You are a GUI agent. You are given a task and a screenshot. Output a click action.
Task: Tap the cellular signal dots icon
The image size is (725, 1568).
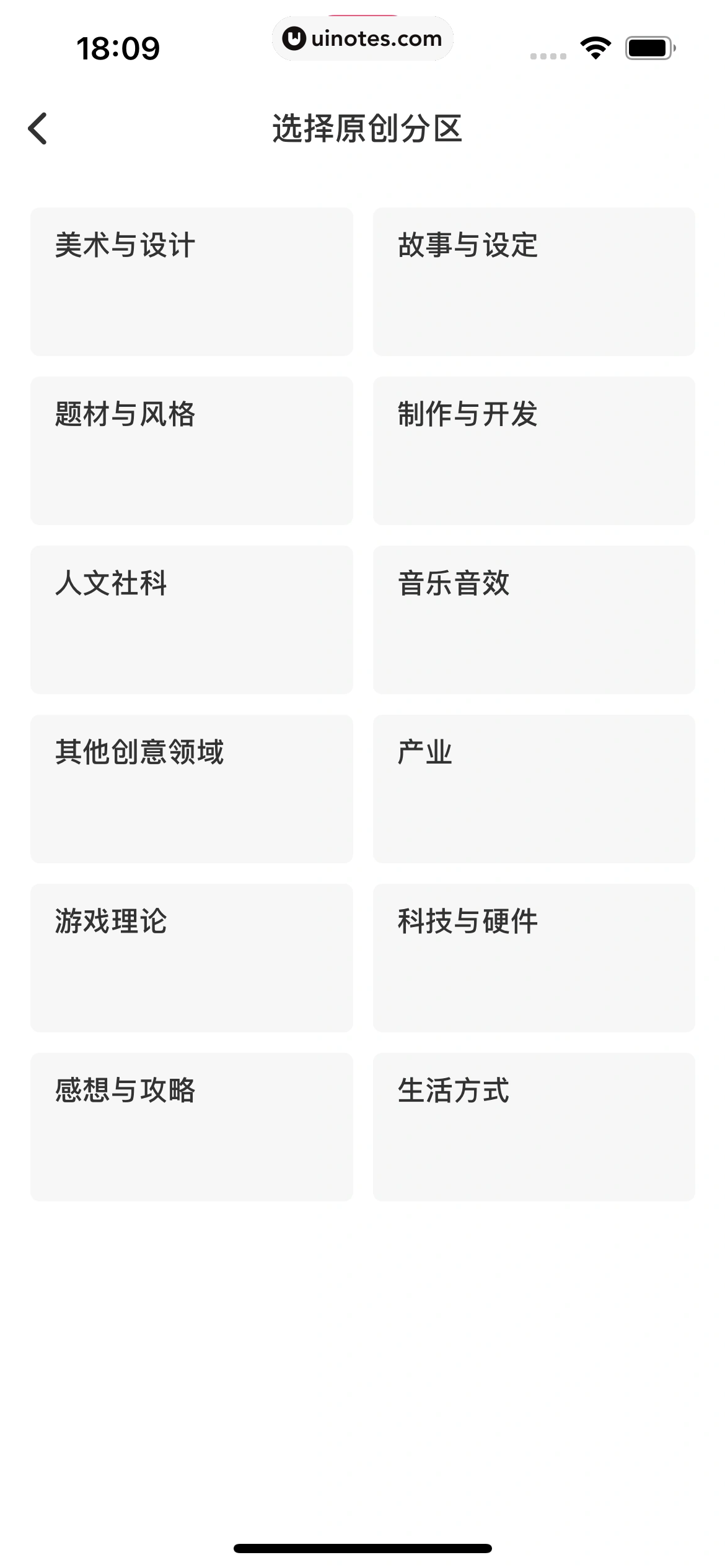pyautogui.click(x=548, y=55)
